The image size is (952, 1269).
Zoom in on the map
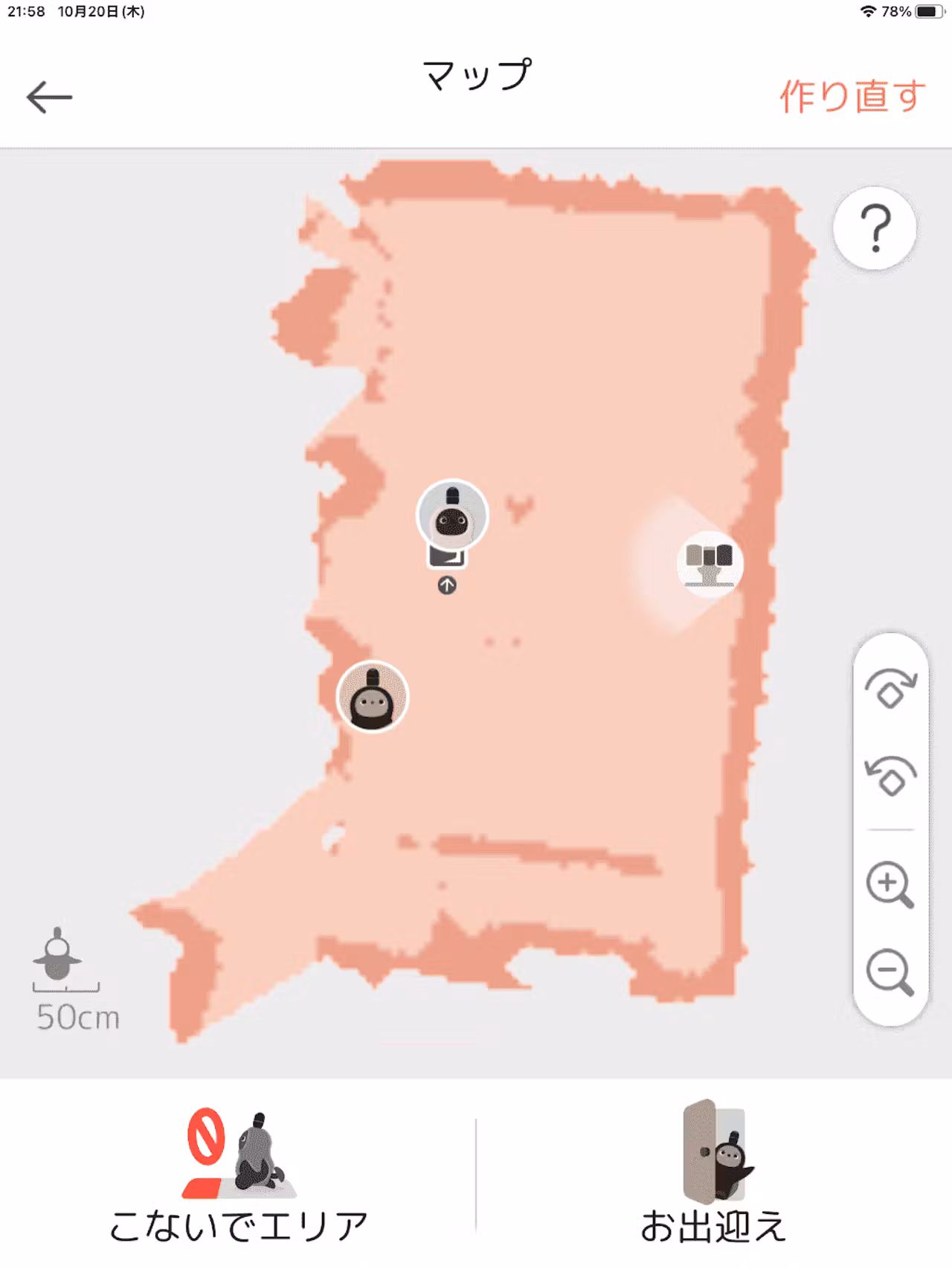click(x=890, y=884)
